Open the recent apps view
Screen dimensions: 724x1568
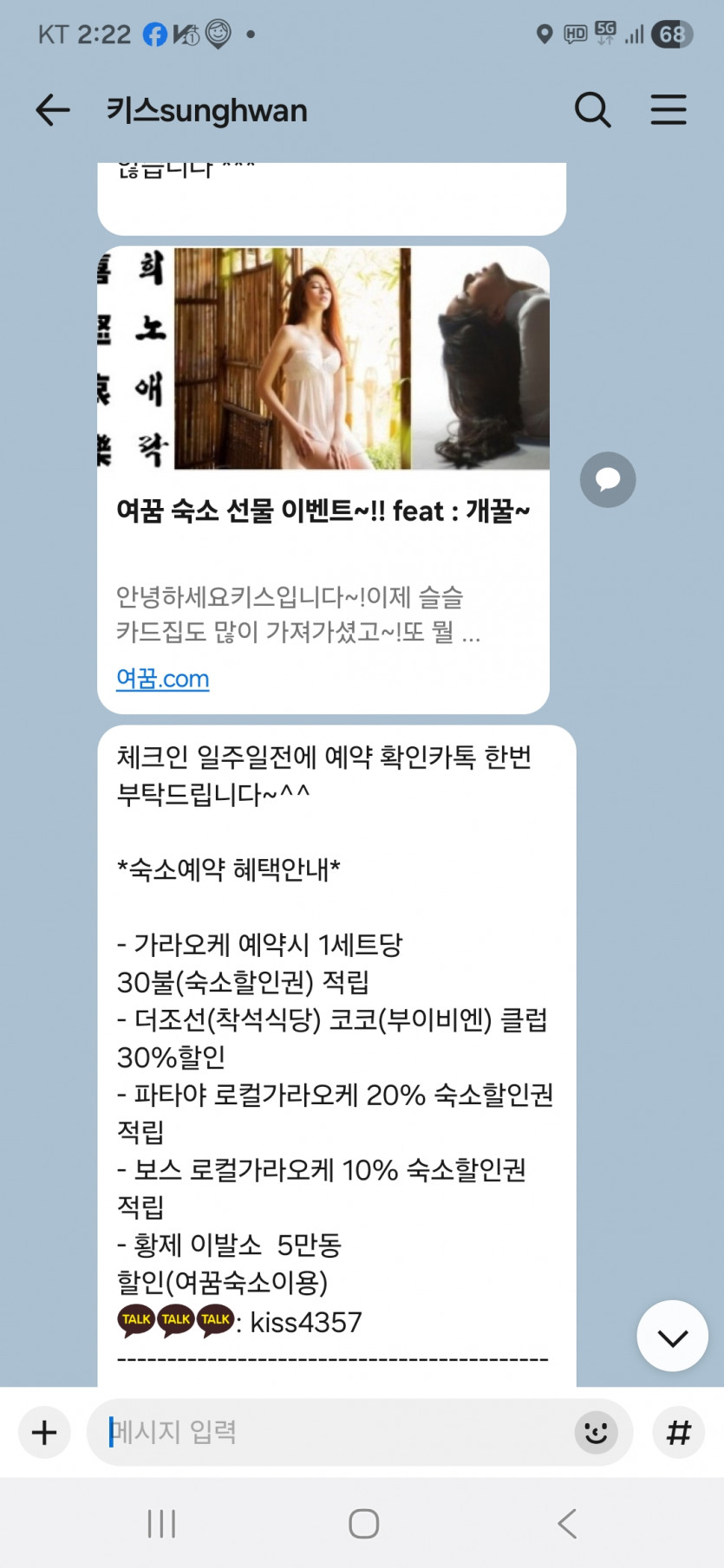pos(162,1523)
